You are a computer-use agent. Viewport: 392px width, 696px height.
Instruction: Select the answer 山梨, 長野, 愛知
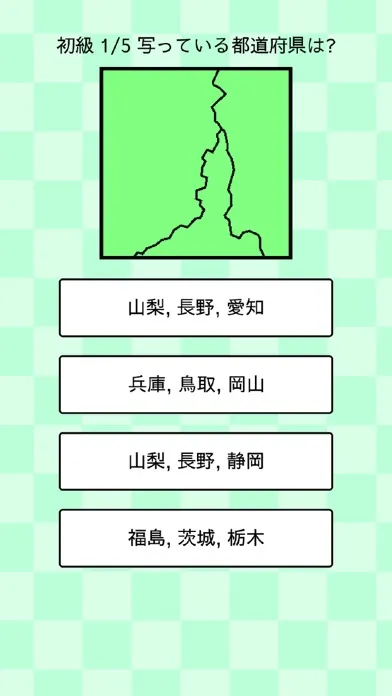pos(196,308)
